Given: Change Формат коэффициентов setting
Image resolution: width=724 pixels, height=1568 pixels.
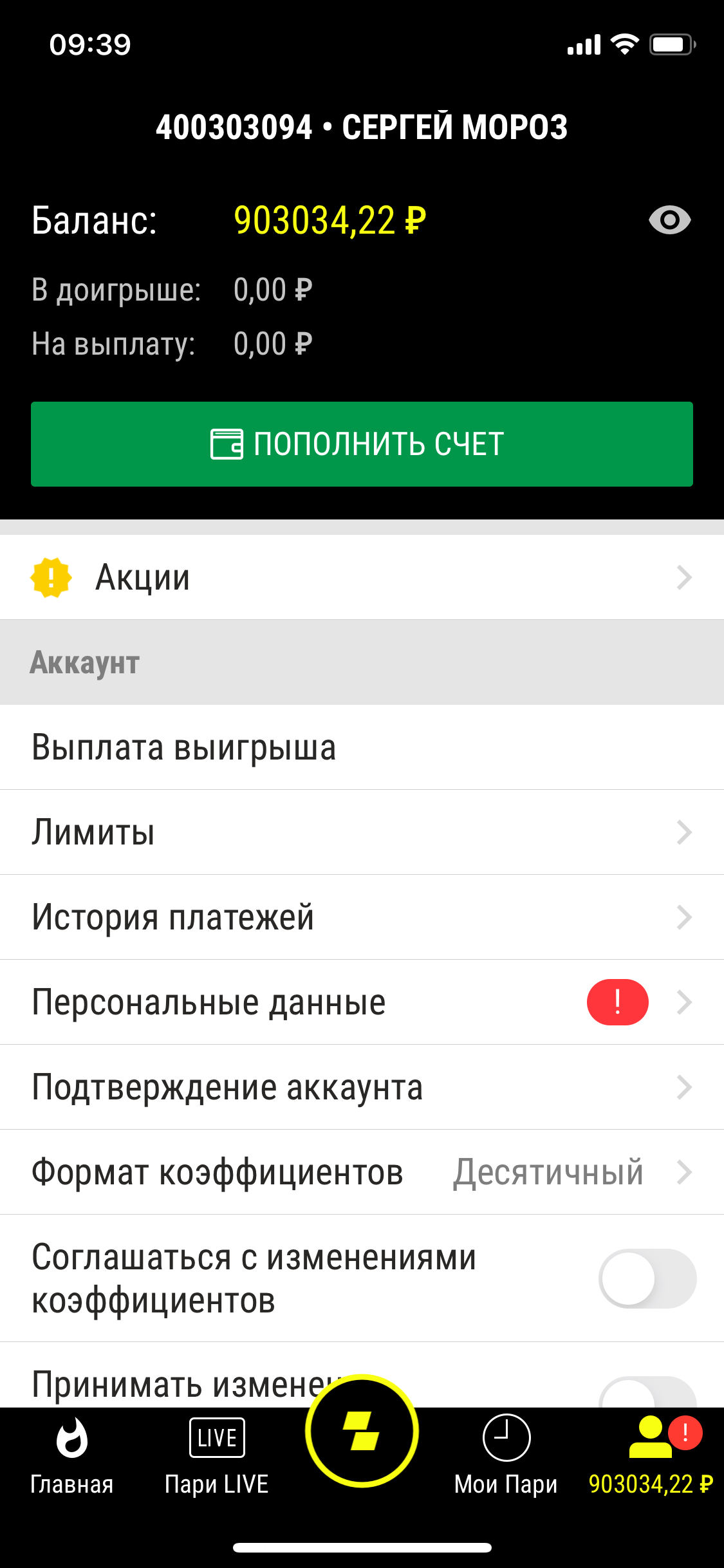Looking at the screenshot, I should click(x=362, y=1172).
